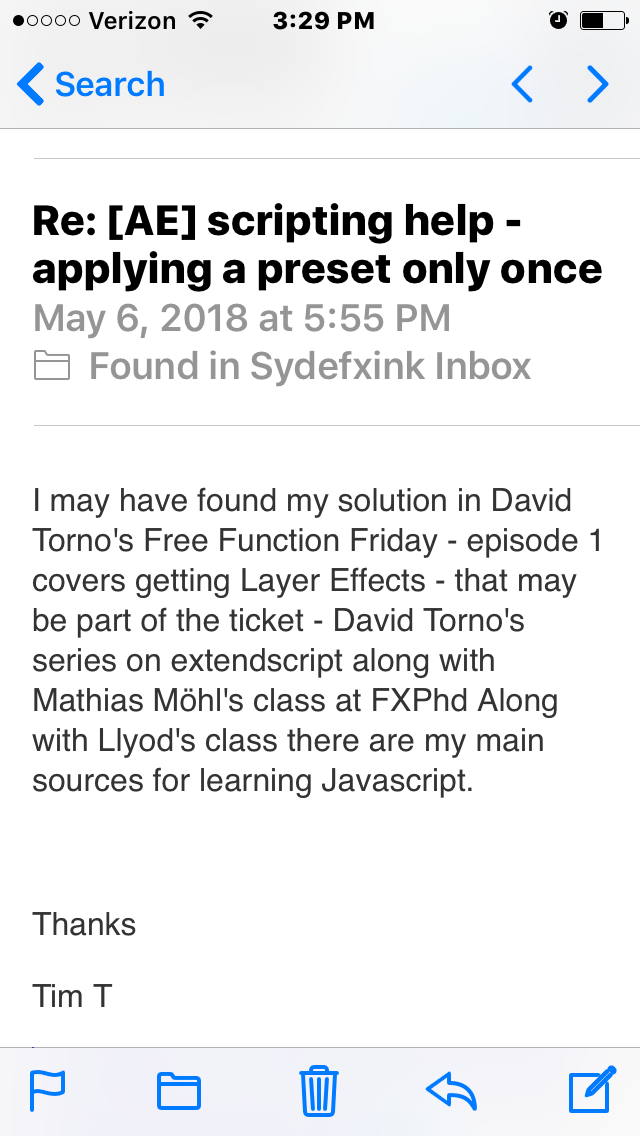Go to the next message arrow
The image size is (640, 1136).
(598, 84)
